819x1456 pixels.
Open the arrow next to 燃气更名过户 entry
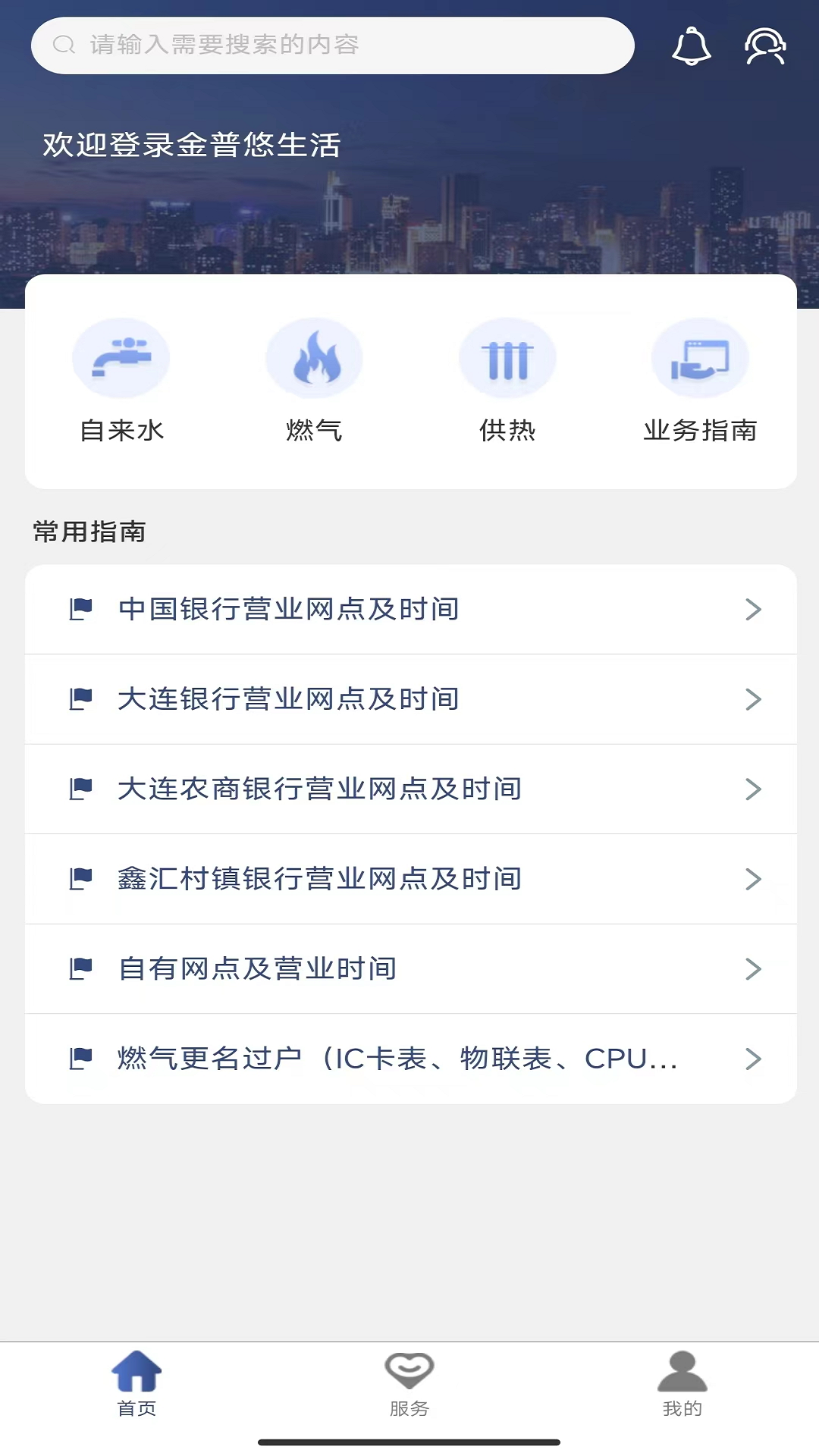pyautogui.click(x=753, y=1059)
